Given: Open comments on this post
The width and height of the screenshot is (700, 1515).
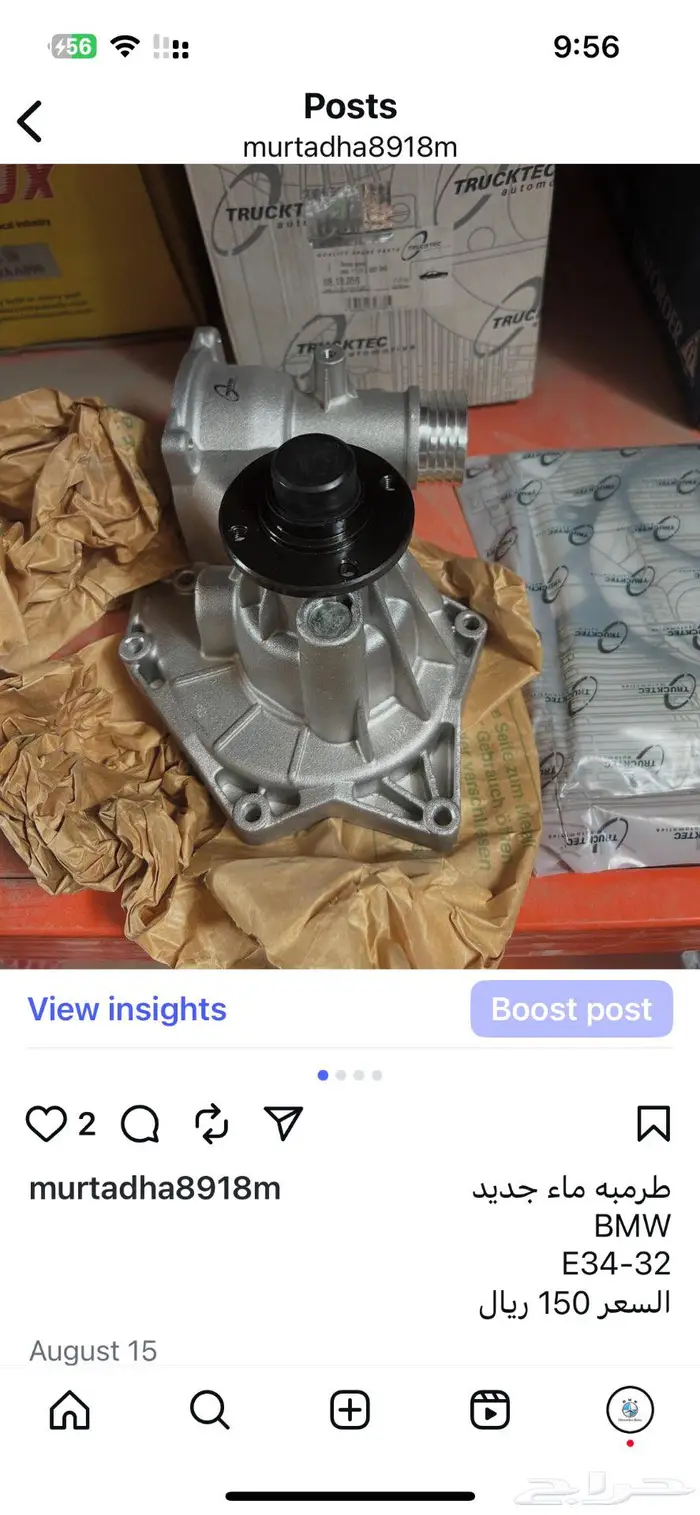Looking at the screenshot, I should pyautogui.click(x=140, y=1125).
